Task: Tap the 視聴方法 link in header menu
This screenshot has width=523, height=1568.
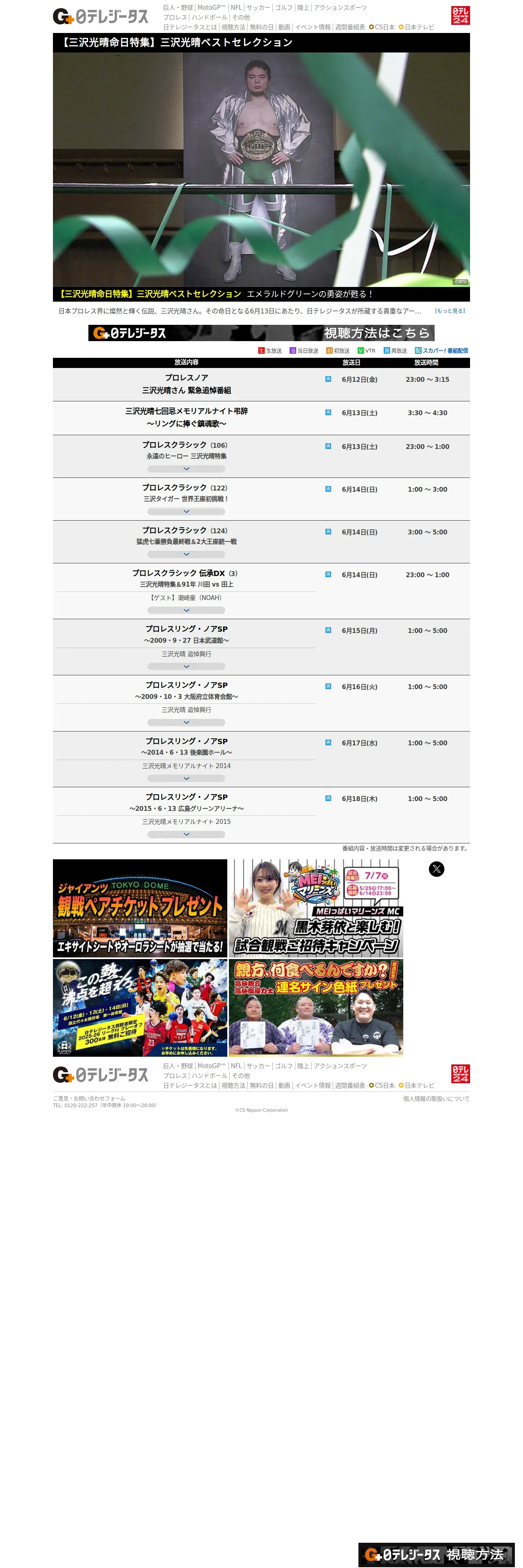Action: pyautogui.click(x=233, y=27)
